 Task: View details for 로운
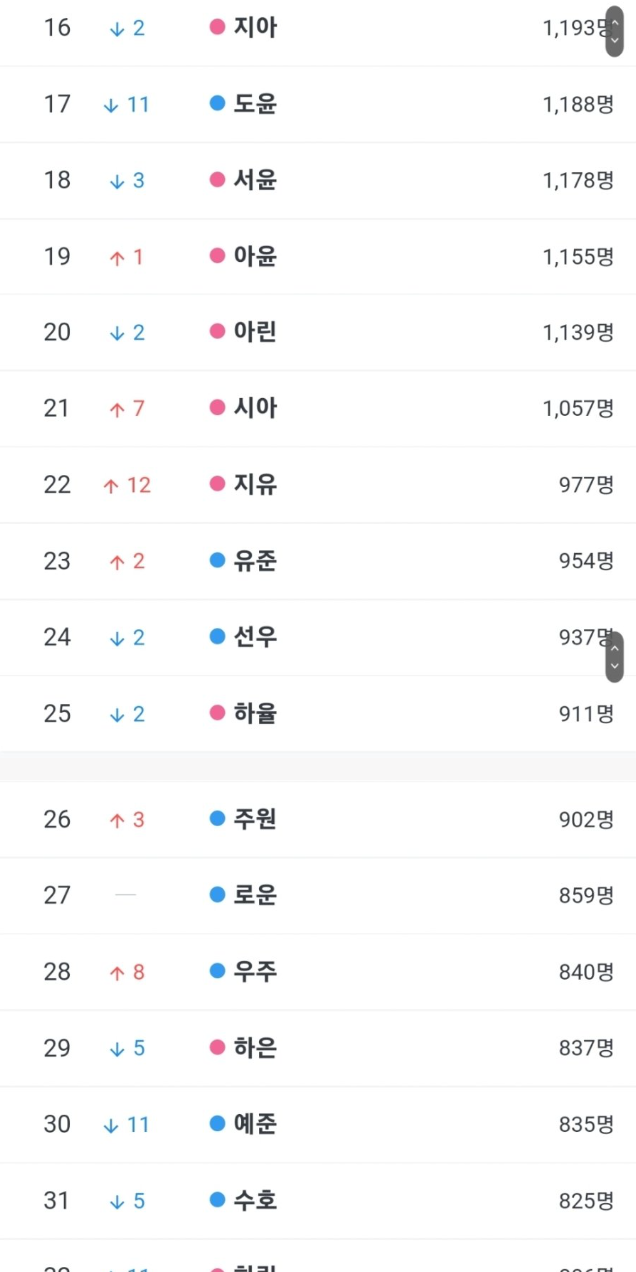coord(255,895)
